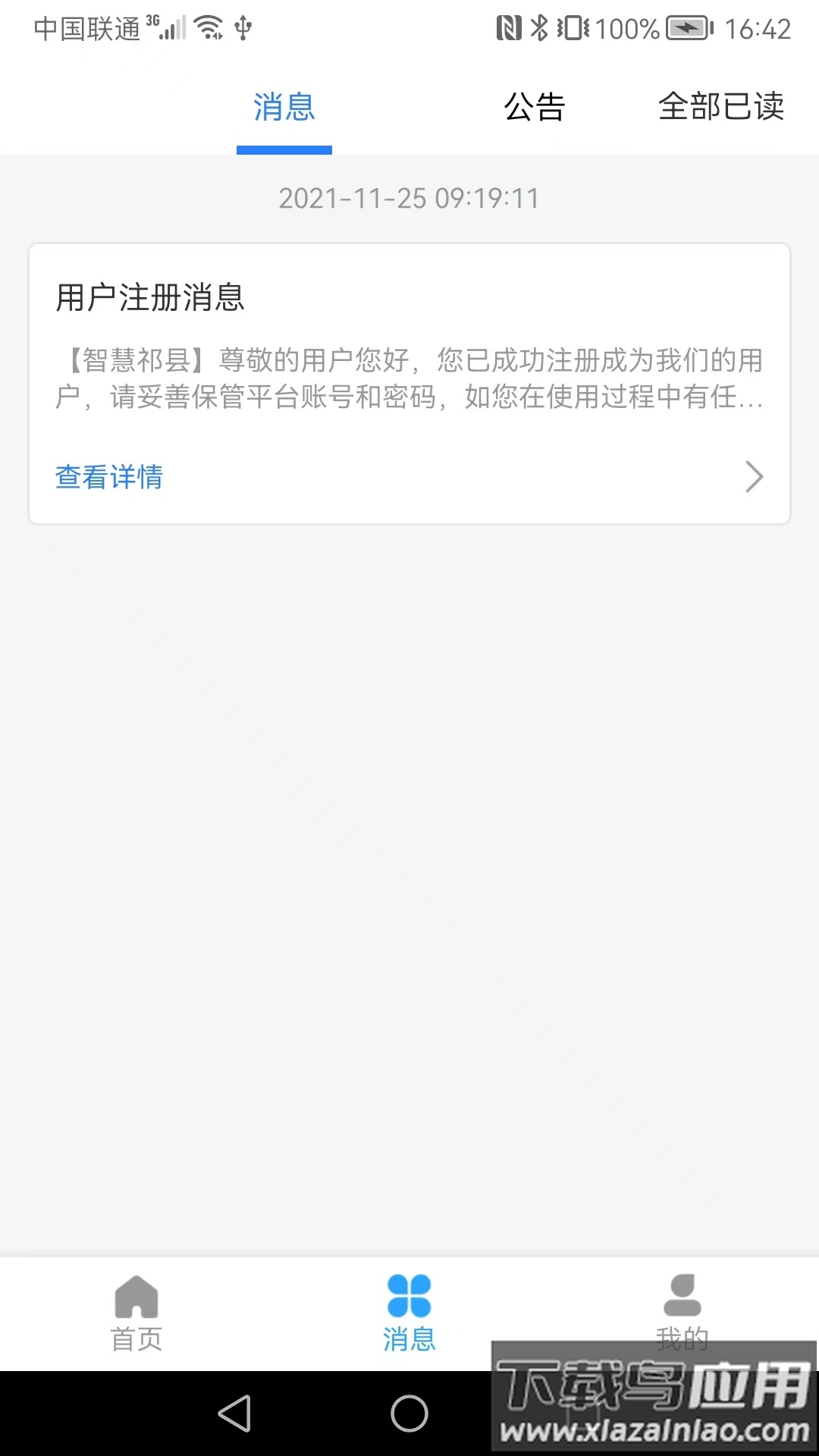Switch to the 消息 tab

(x=284, y=108)
